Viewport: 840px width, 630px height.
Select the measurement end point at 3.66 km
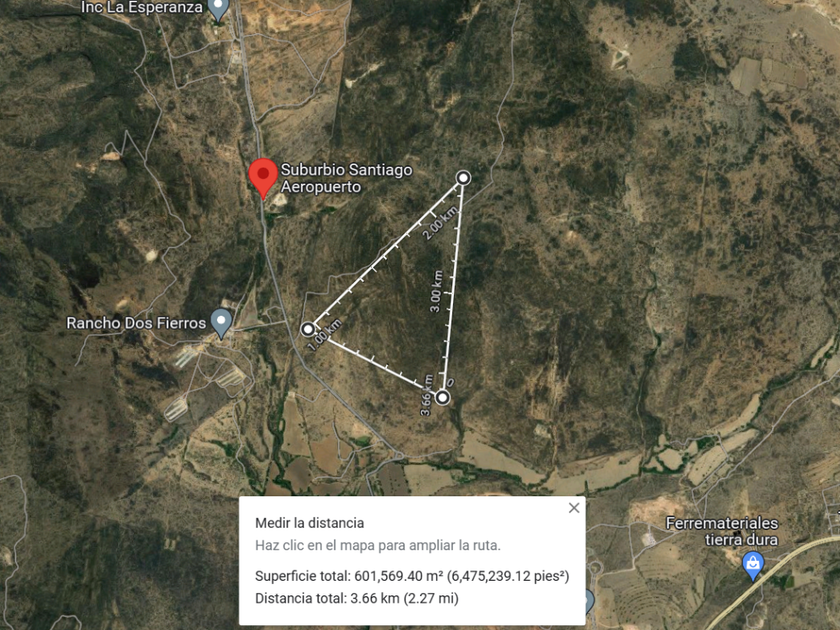(442, 397)
